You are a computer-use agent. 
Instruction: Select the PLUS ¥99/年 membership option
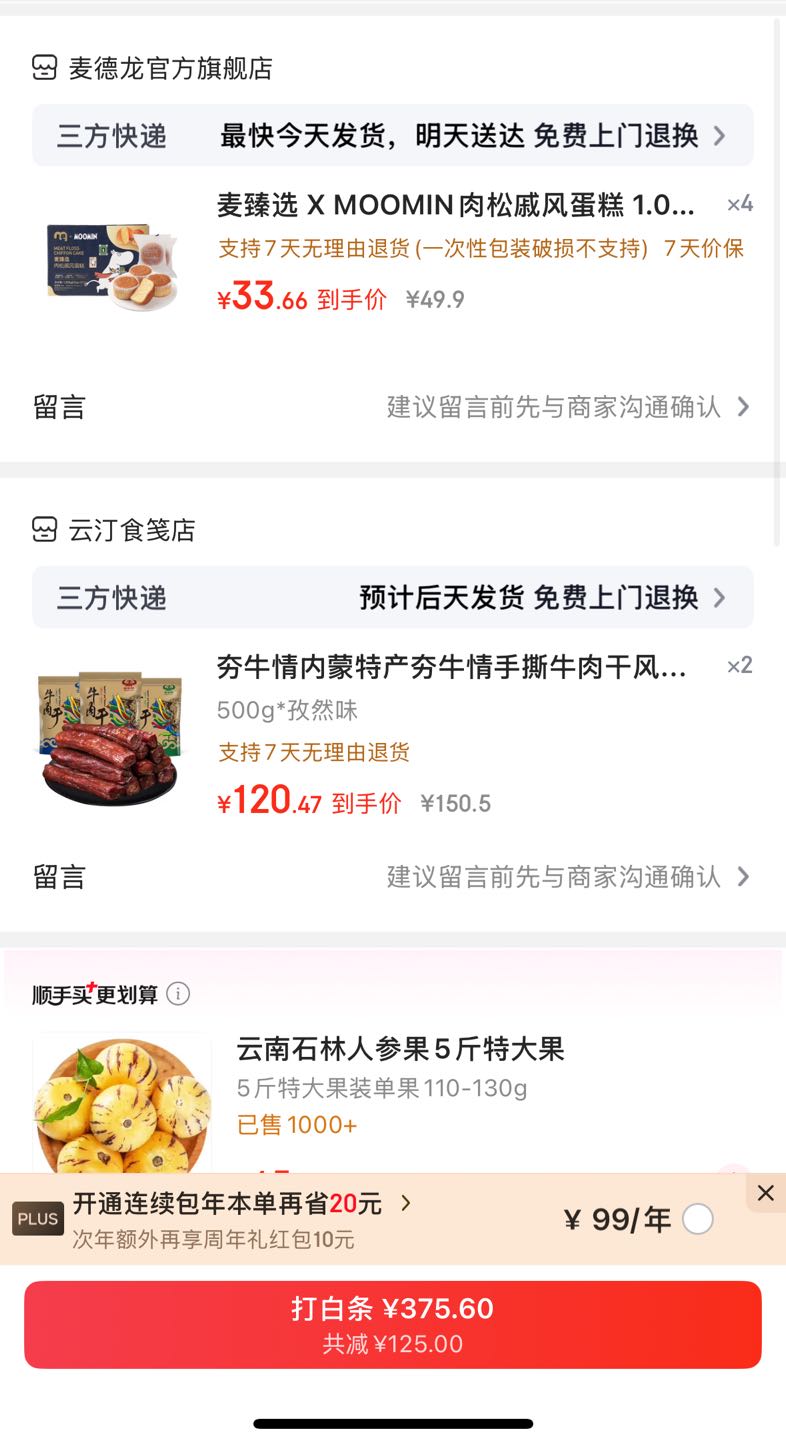(x=698, y=1219)
